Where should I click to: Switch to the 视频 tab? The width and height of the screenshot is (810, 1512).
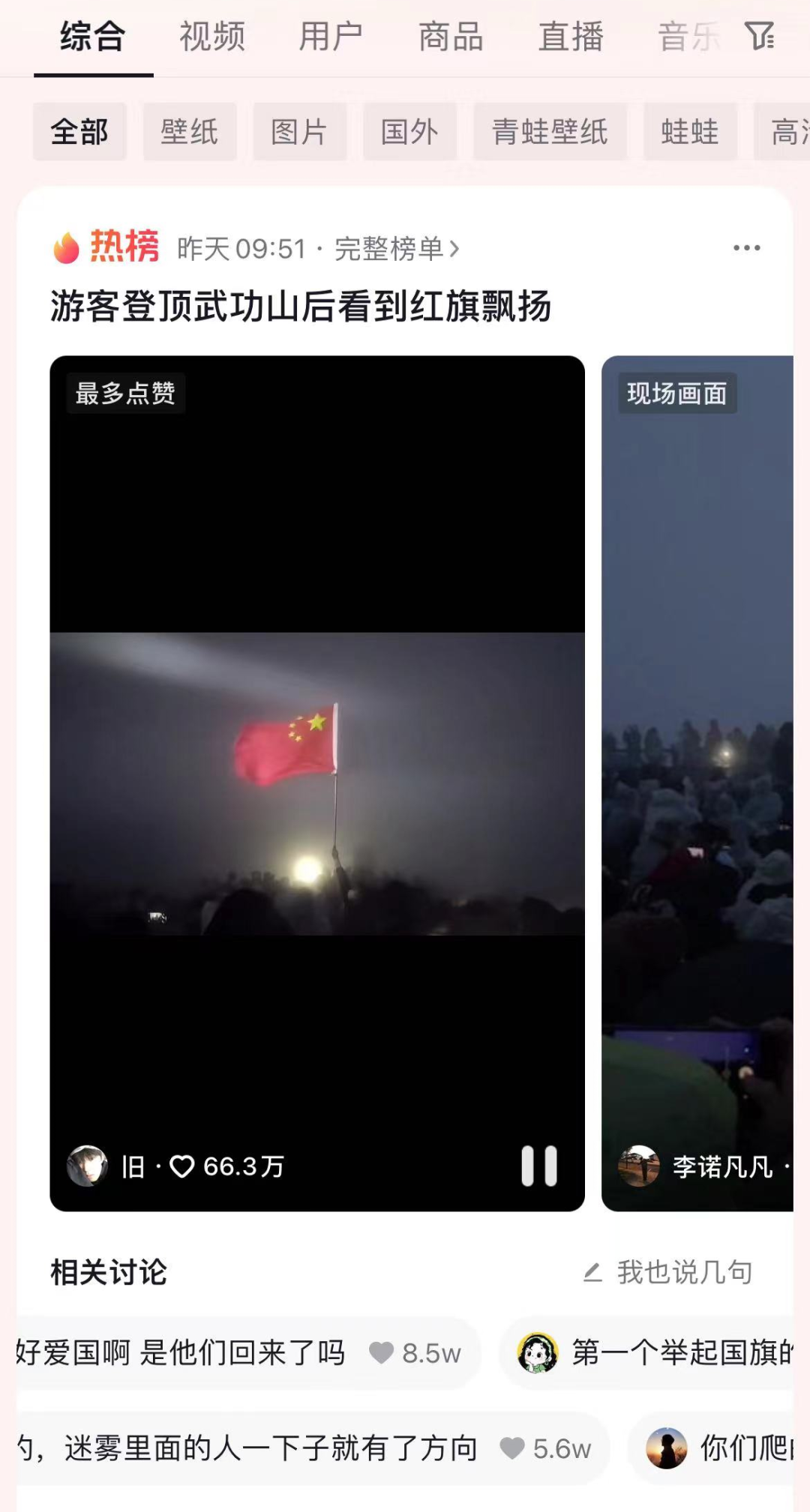point(212,37)
